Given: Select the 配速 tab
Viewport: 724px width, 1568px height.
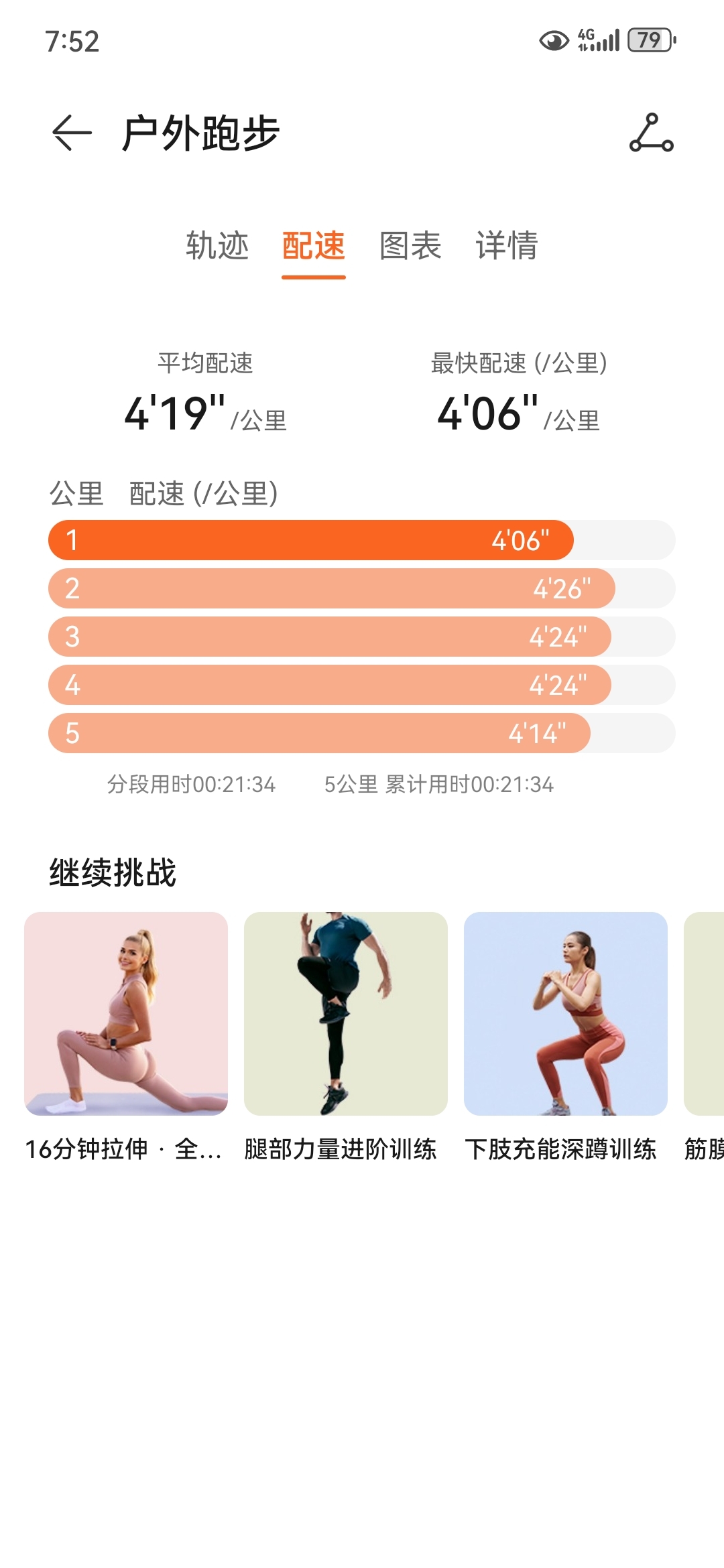Looking at the screenshot, I should (313, 246).
